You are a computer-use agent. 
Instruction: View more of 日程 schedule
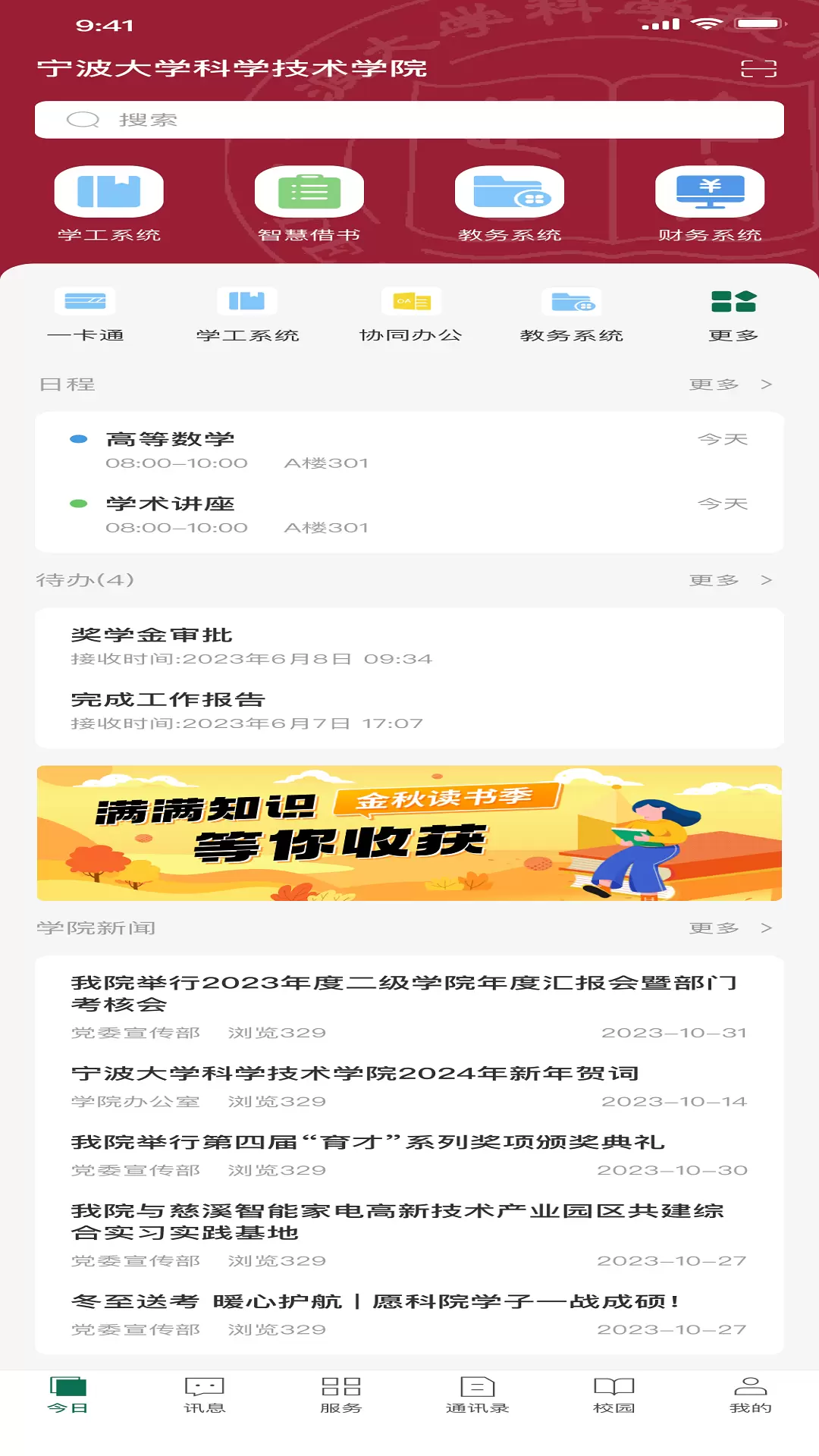click(x=730, y=384)
